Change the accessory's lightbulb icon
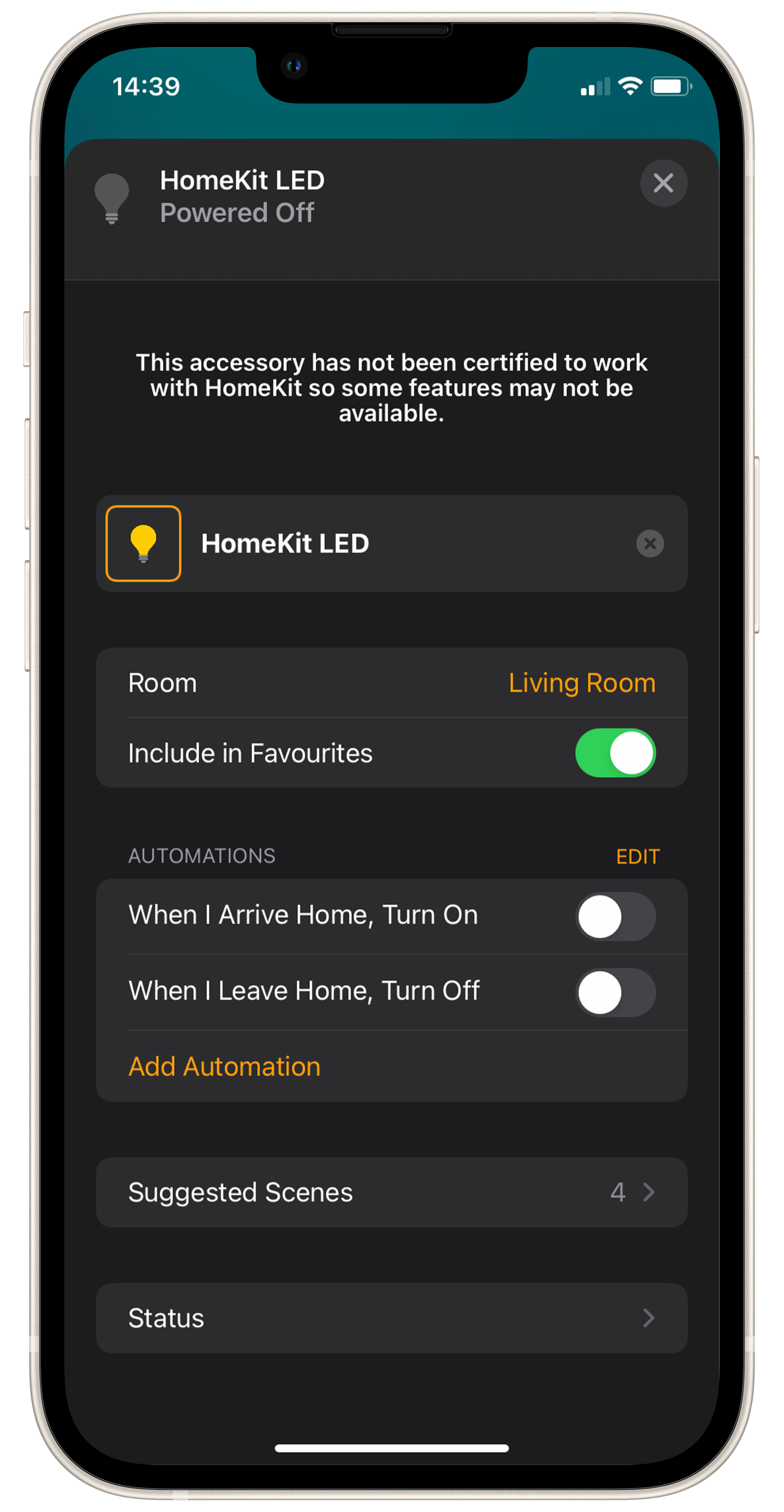The width and height of the screenshot is (784, 1512). pos(143,543)
